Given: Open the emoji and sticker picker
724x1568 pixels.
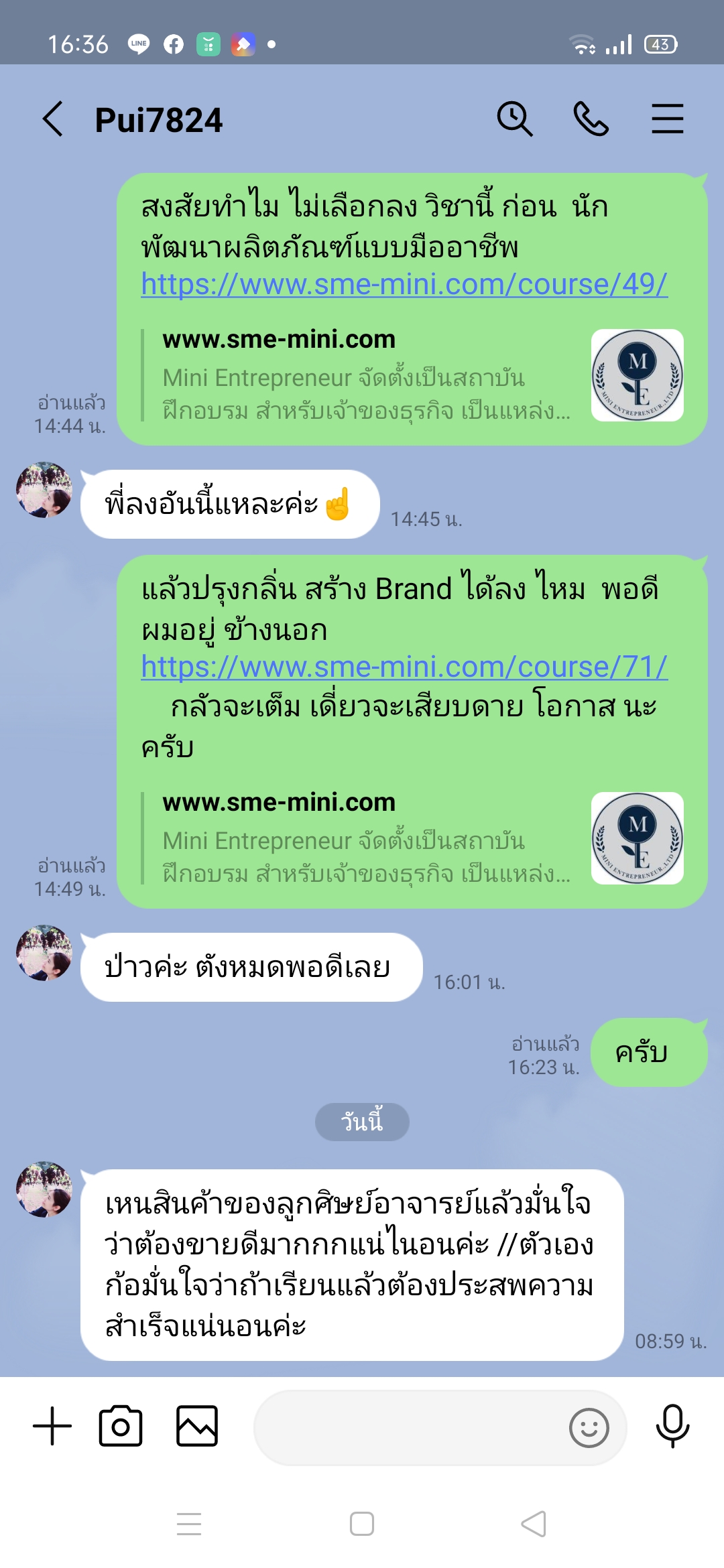Looking at the screenshot, I should tap(589, 1428).
